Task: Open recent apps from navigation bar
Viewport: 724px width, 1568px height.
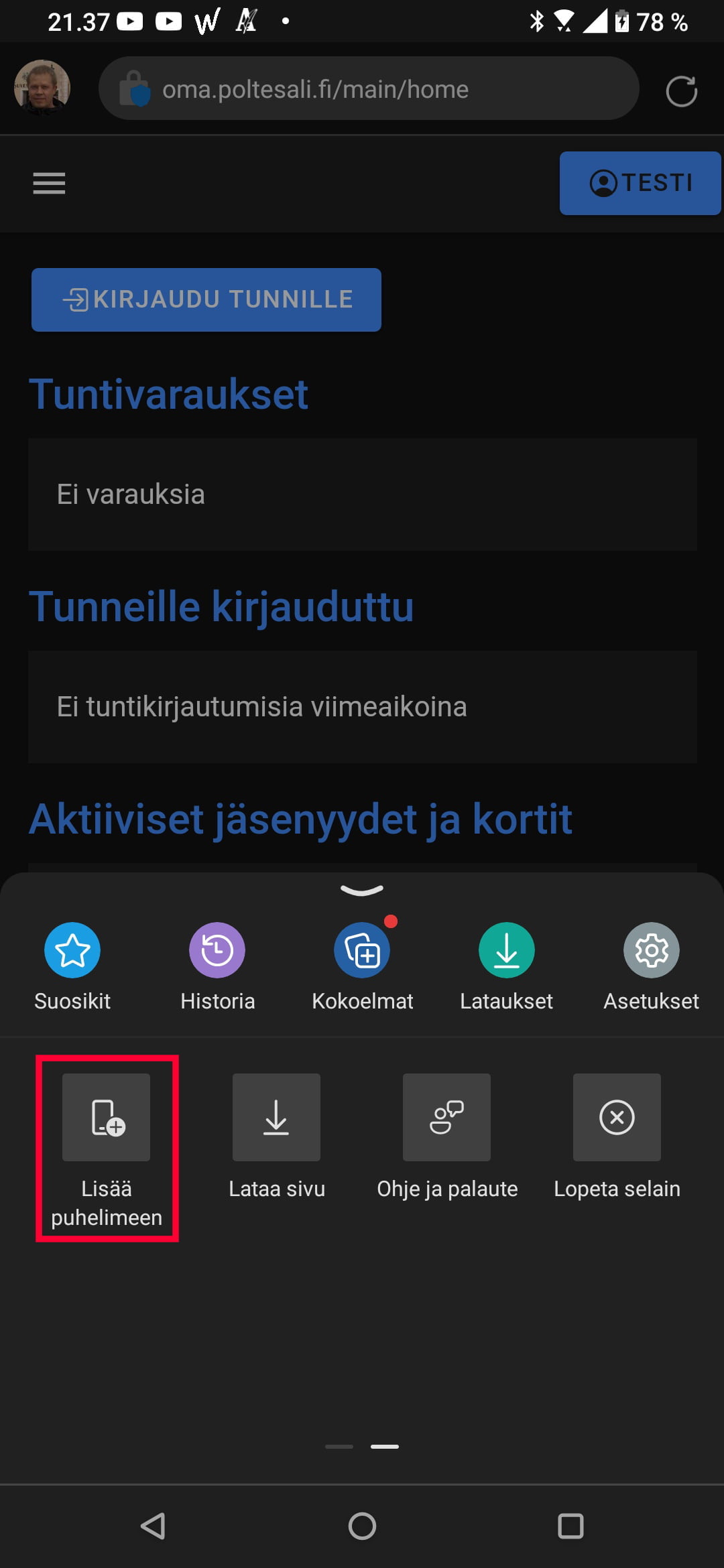Action: click(570, 1526)
